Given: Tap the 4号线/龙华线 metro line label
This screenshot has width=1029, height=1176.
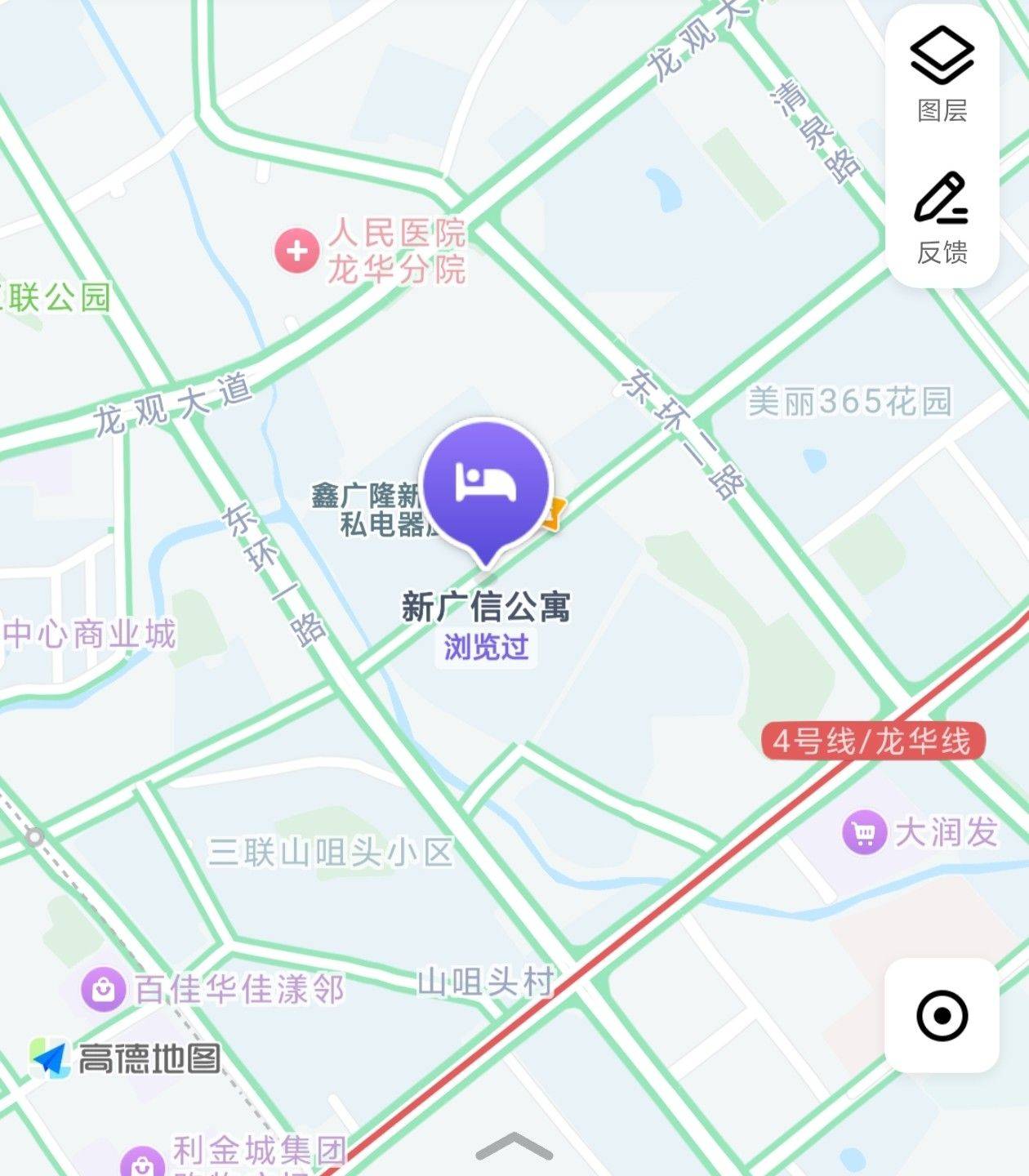Looking at the screenshot, I should coord(873,742).
